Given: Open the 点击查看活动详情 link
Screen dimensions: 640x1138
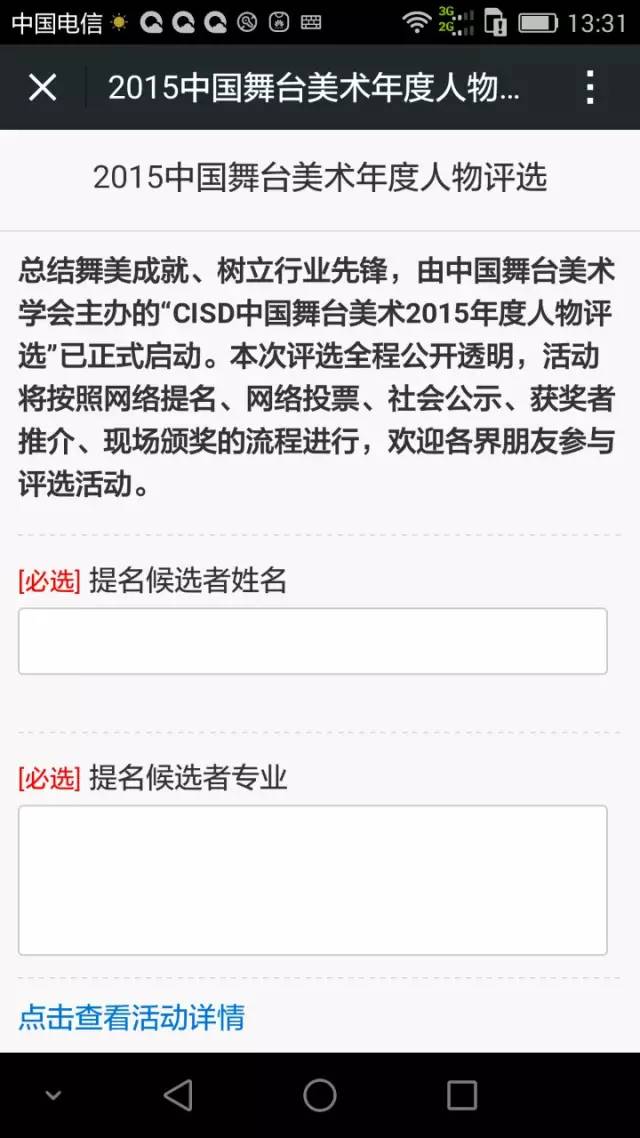Looking at the screenshot, I should click(x=131, y=1017).
